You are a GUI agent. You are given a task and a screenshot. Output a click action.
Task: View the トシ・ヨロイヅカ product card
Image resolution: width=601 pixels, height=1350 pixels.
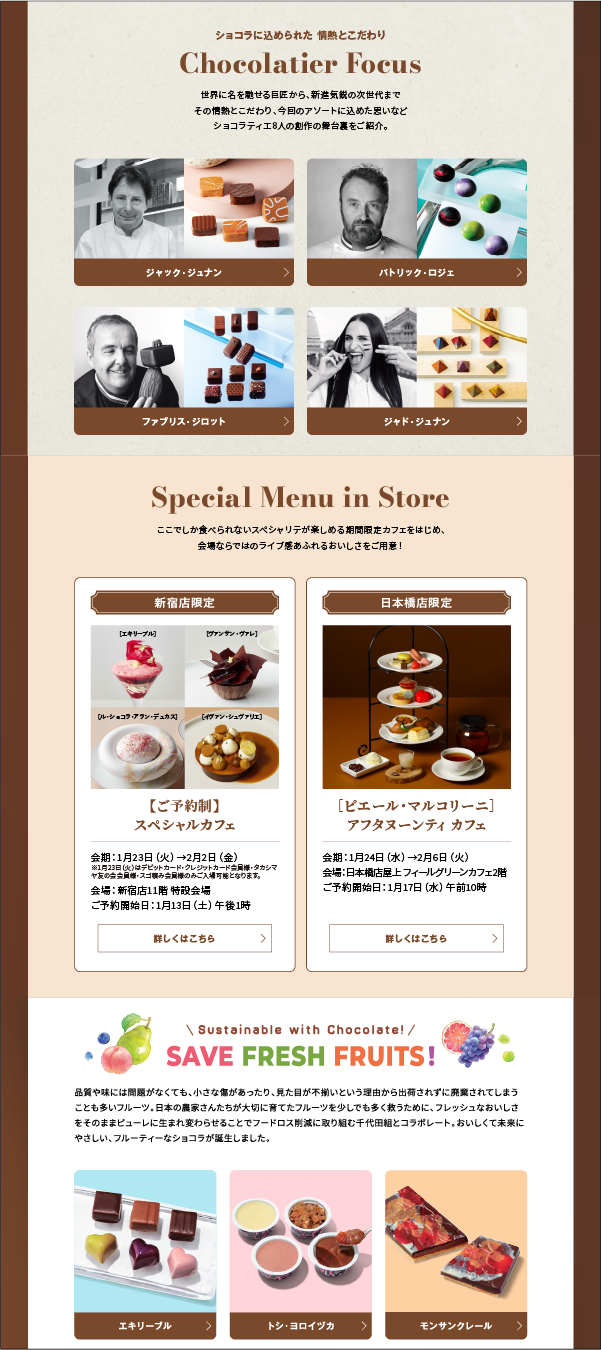pos(300,1325)
